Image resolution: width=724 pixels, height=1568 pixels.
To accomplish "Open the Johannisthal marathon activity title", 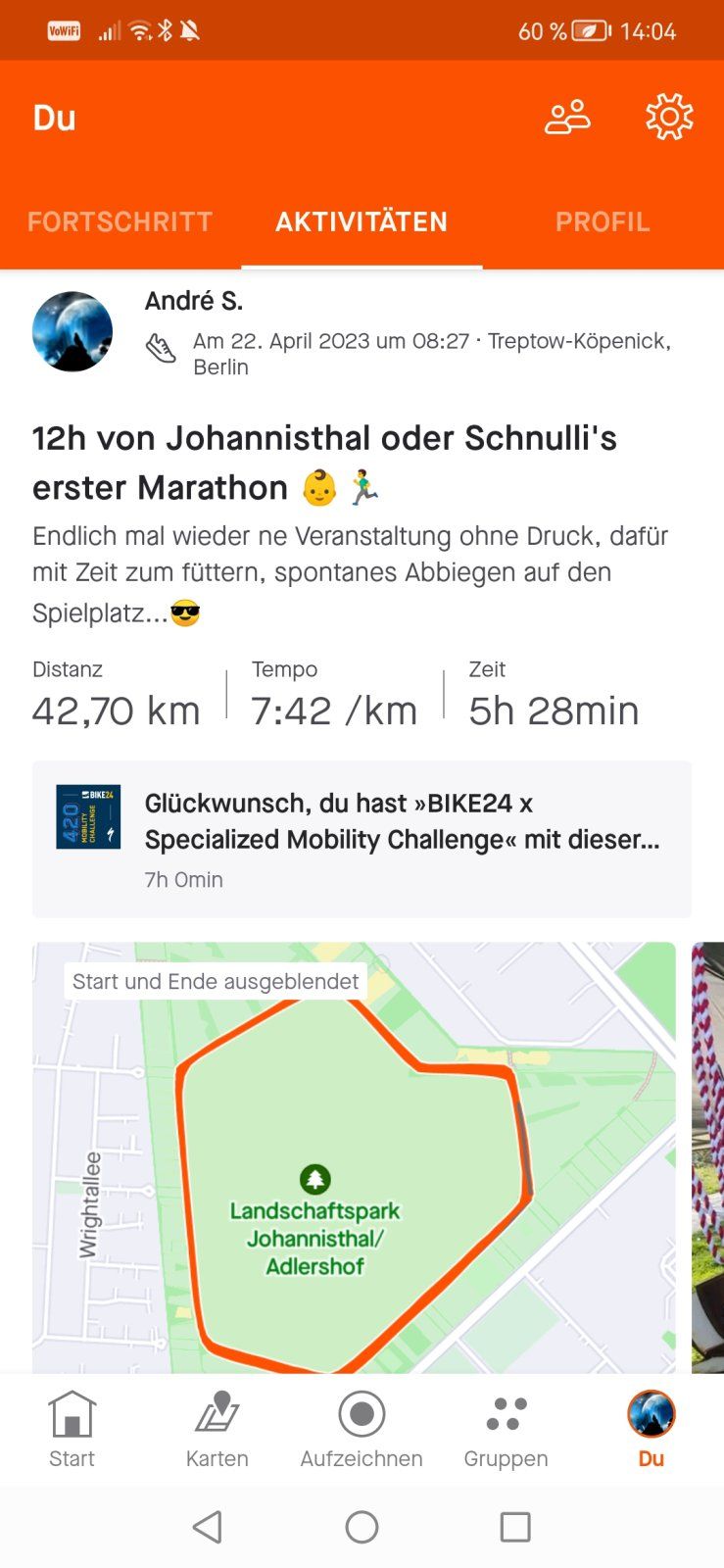I will pyautogui.click(x=323, y=462).
